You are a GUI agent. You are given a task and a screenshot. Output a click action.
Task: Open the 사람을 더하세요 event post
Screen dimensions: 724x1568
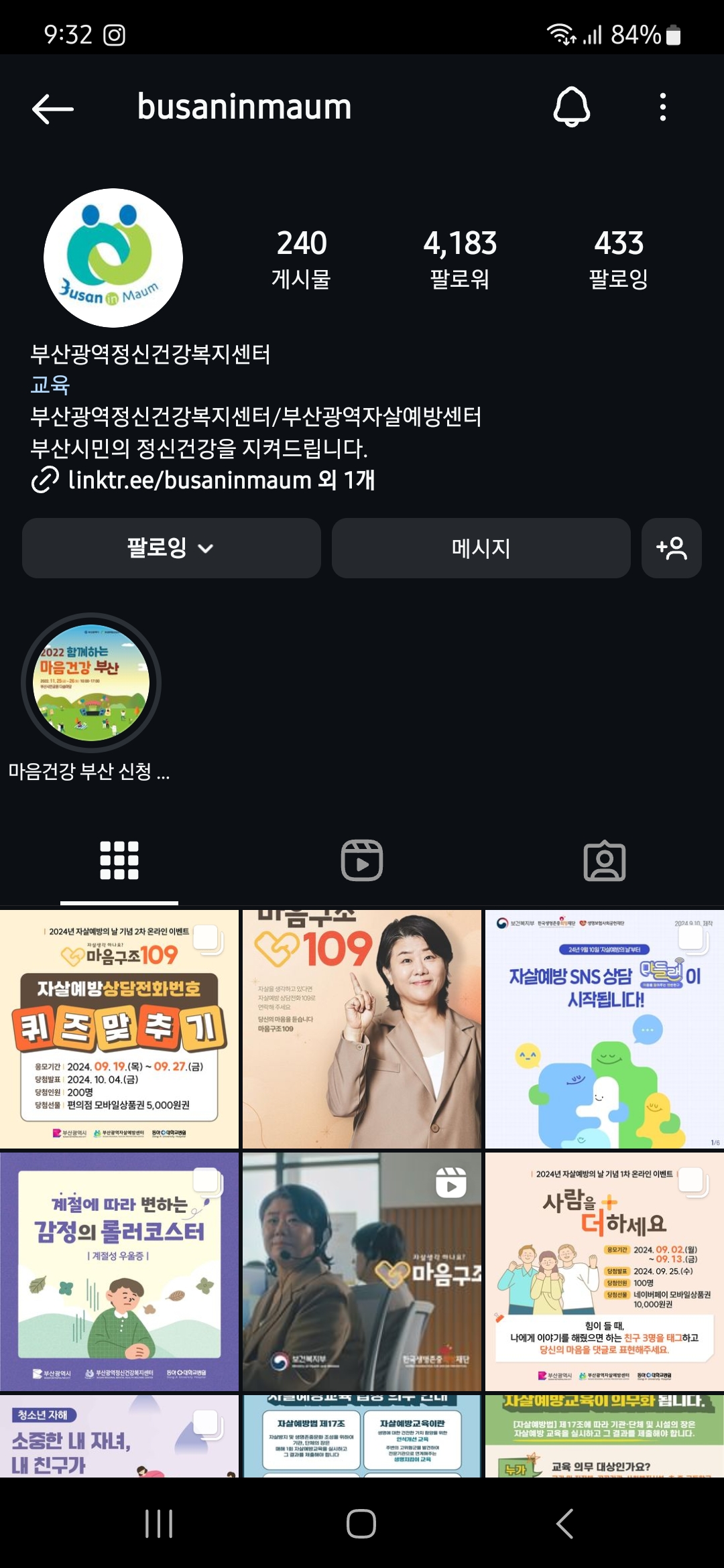pyautogui.click(x=605, y=1271)
